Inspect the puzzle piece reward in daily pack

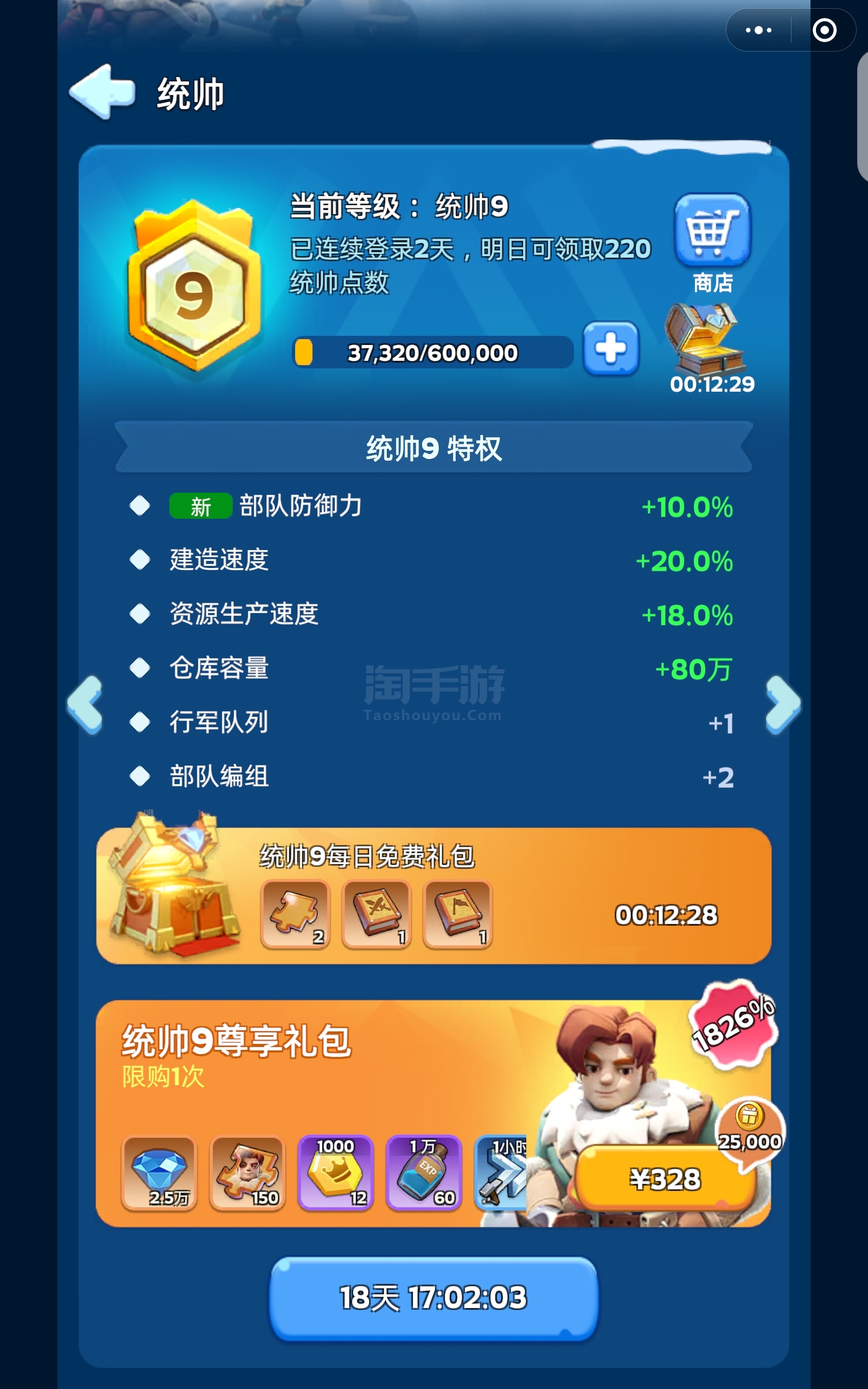click(295, 914)
